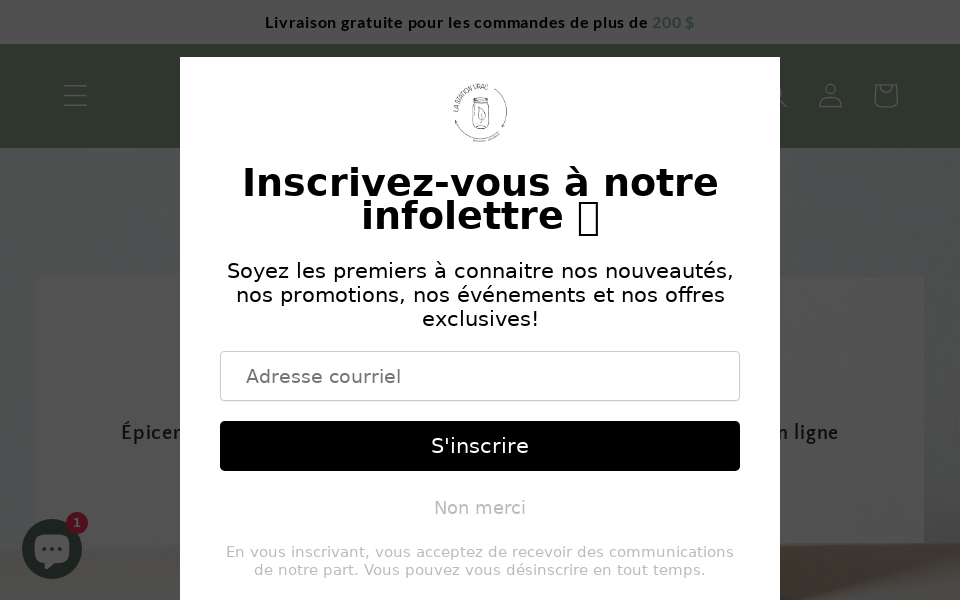
Task: Open the Shopify chat bubble
Action: [x=52, y=549]
